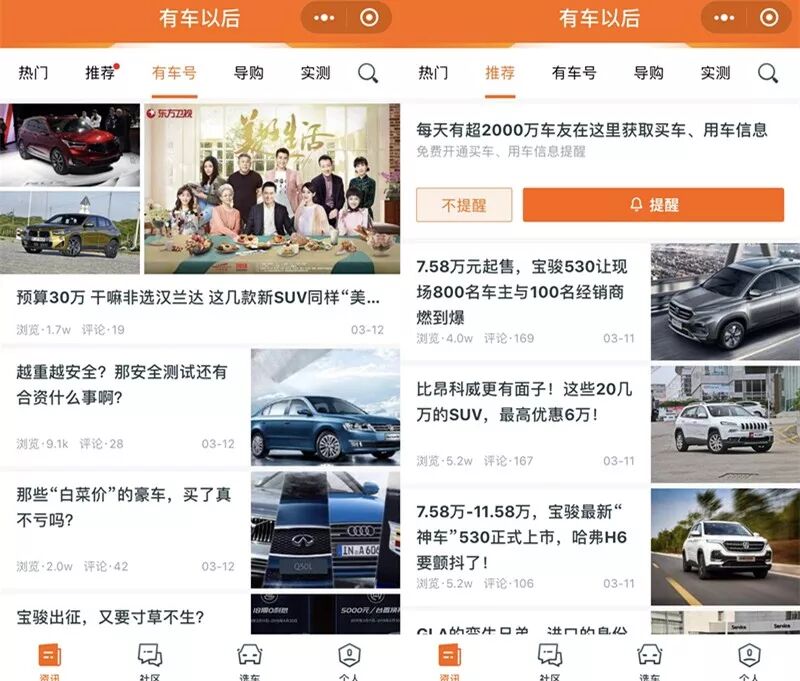Open article 预算30万 干嘛非选汉兰达
This screenshot has height=681, width=800.
199,298
